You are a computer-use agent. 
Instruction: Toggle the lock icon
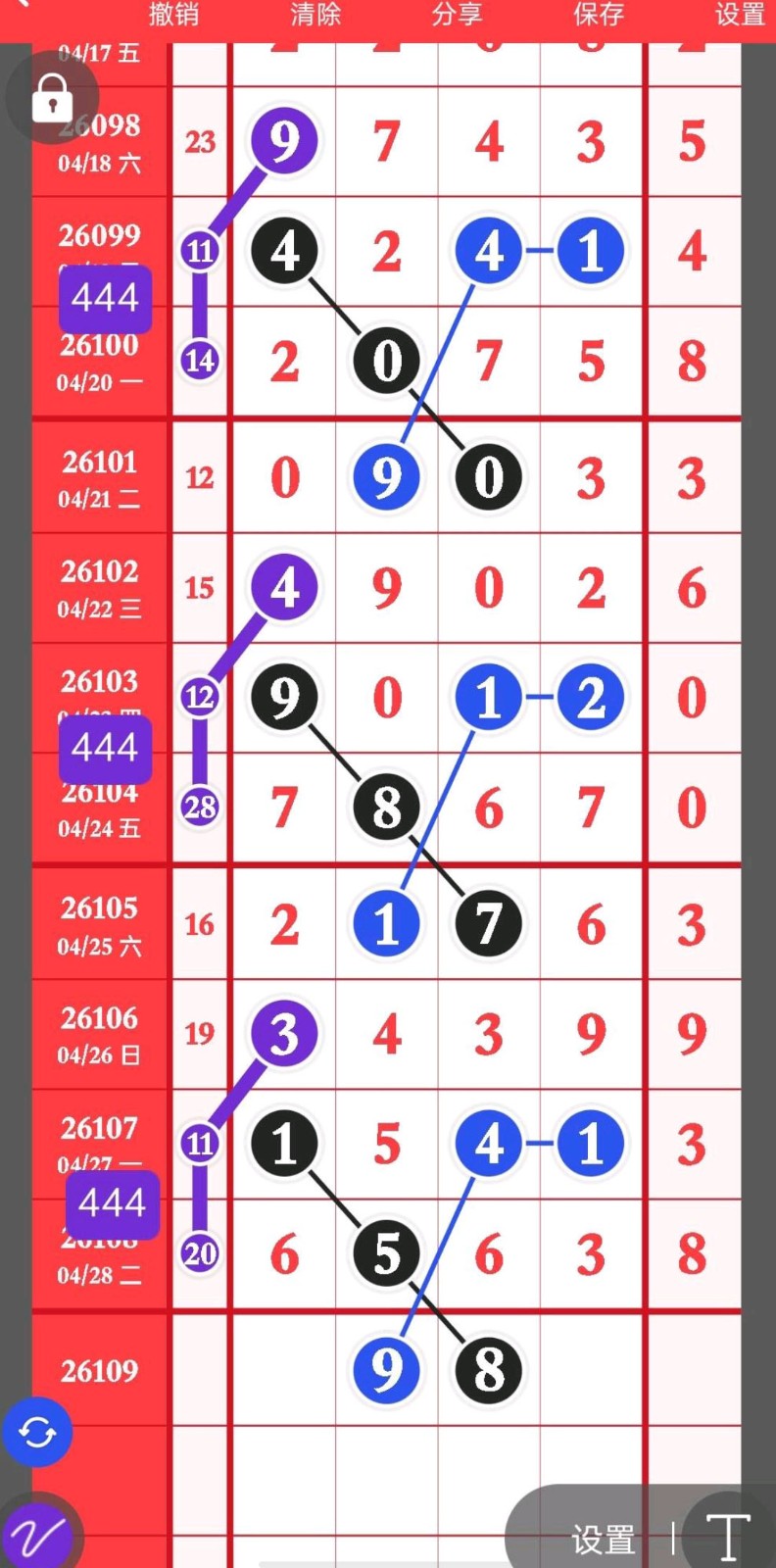(x=52, y=98)
